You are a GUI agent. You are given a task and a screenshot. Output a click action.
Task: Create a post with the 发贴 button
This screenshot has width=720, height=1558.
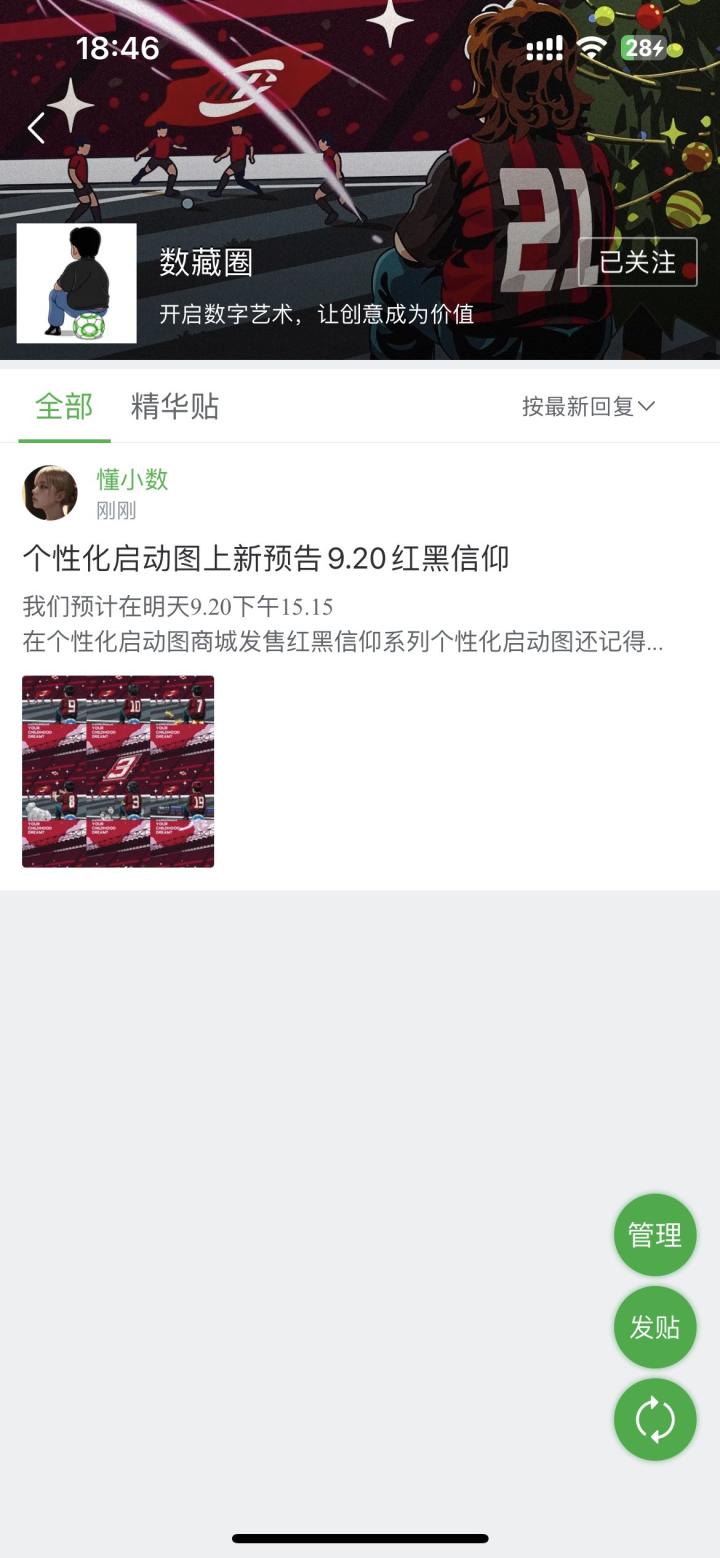point(655,1327)
